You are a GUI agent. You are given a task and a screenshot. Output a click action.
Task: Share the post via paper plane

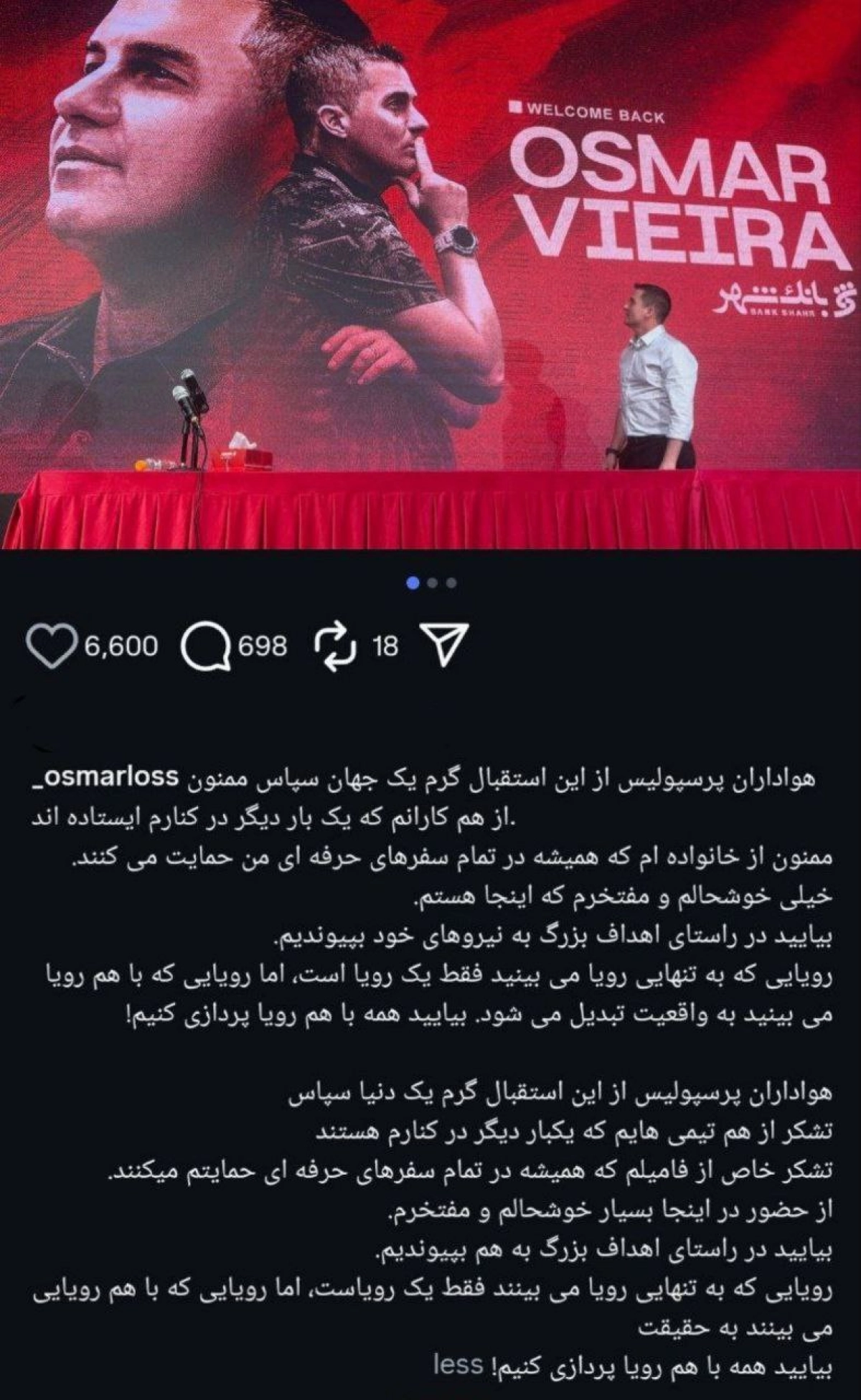tap(443, 646)
